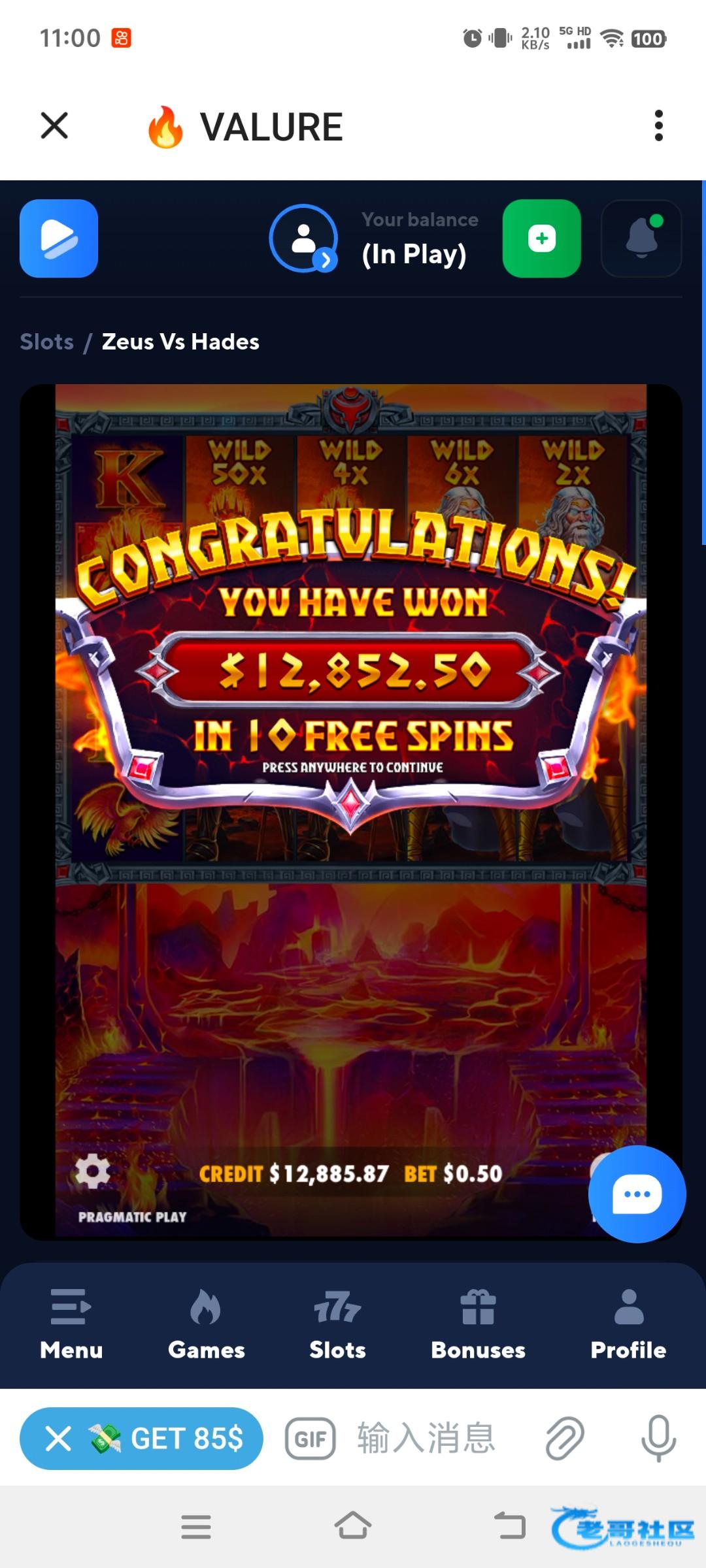Open the user account avatar
Viewport: 706px width, 1568px height.
tap(304, 238)
